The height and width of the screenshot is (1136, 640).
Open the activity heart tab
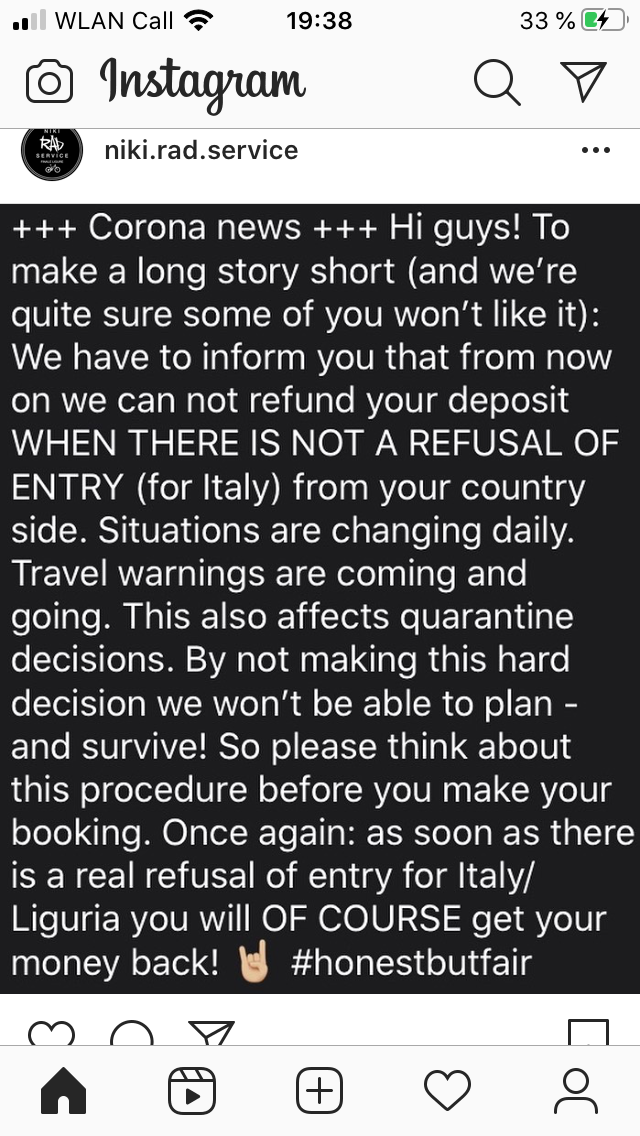447,1091
